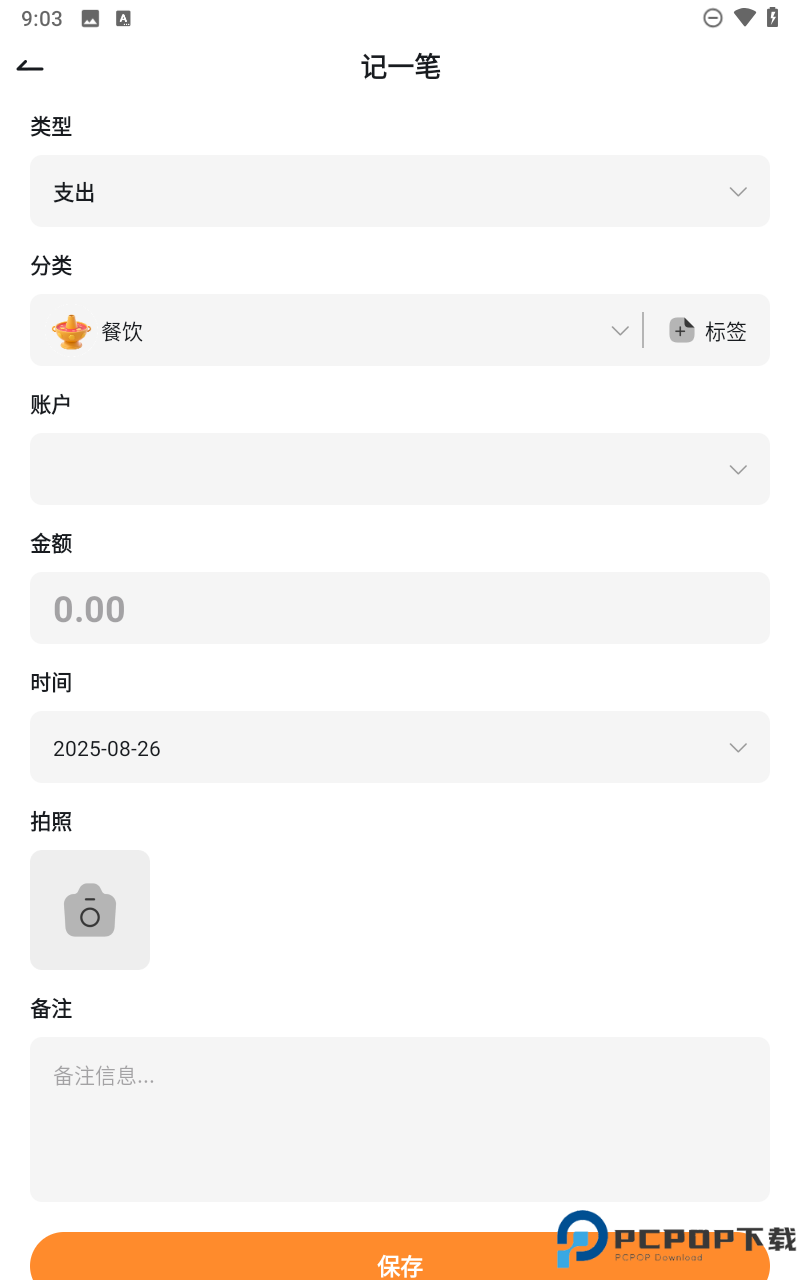Click the hotpot icon next to 餐饮
800x1280 pixels.
[69, 330]
